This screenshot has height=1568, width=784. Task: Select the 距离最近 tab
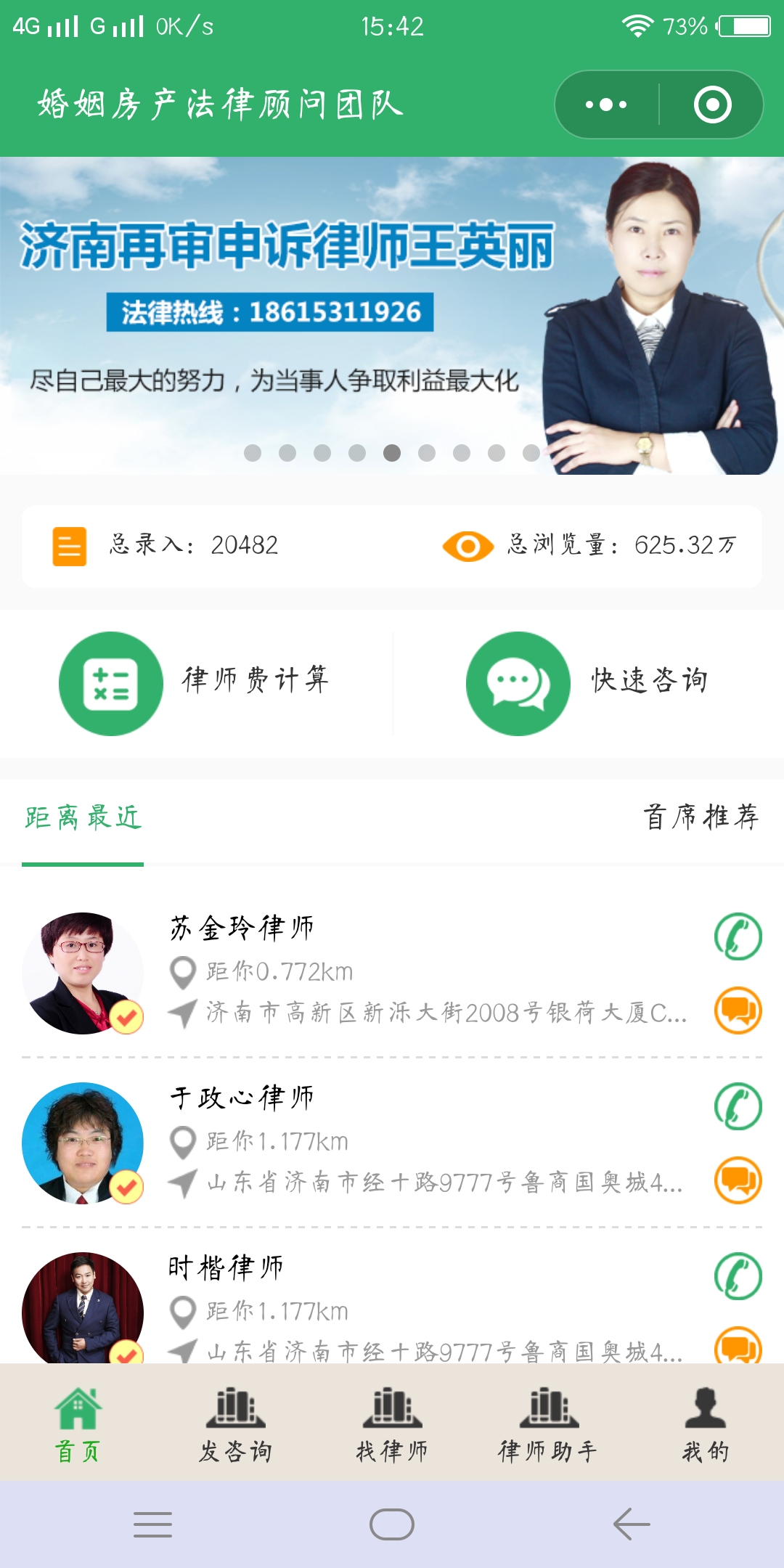(x=83, y=817)
